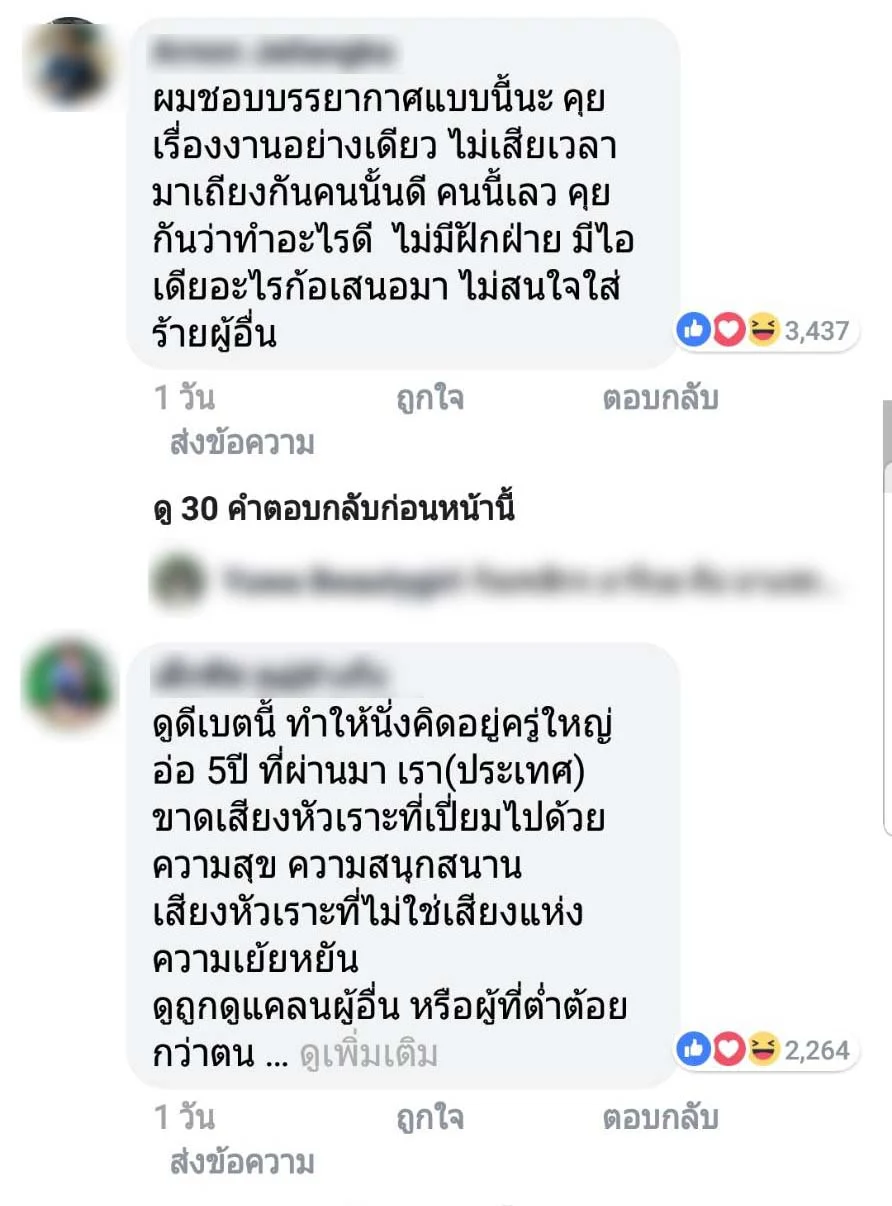Like the comment with 3,437 reactions
This screenshot has height=1206, width=892.
click(429, 399)
